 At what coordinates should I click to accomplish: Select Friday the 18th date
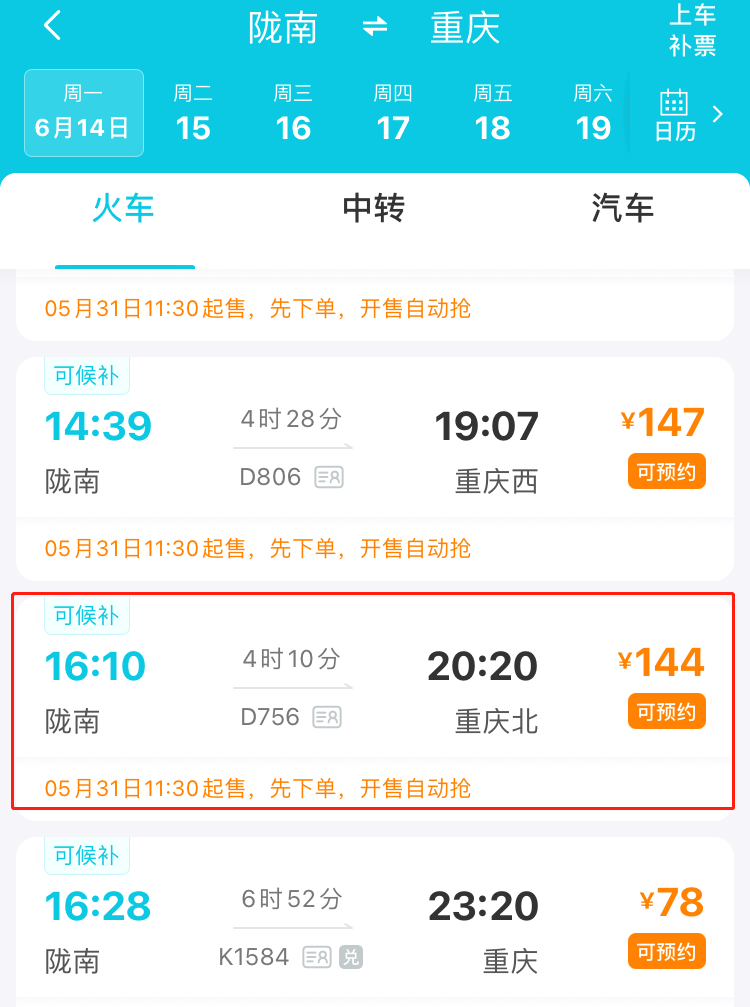[493, 114]
